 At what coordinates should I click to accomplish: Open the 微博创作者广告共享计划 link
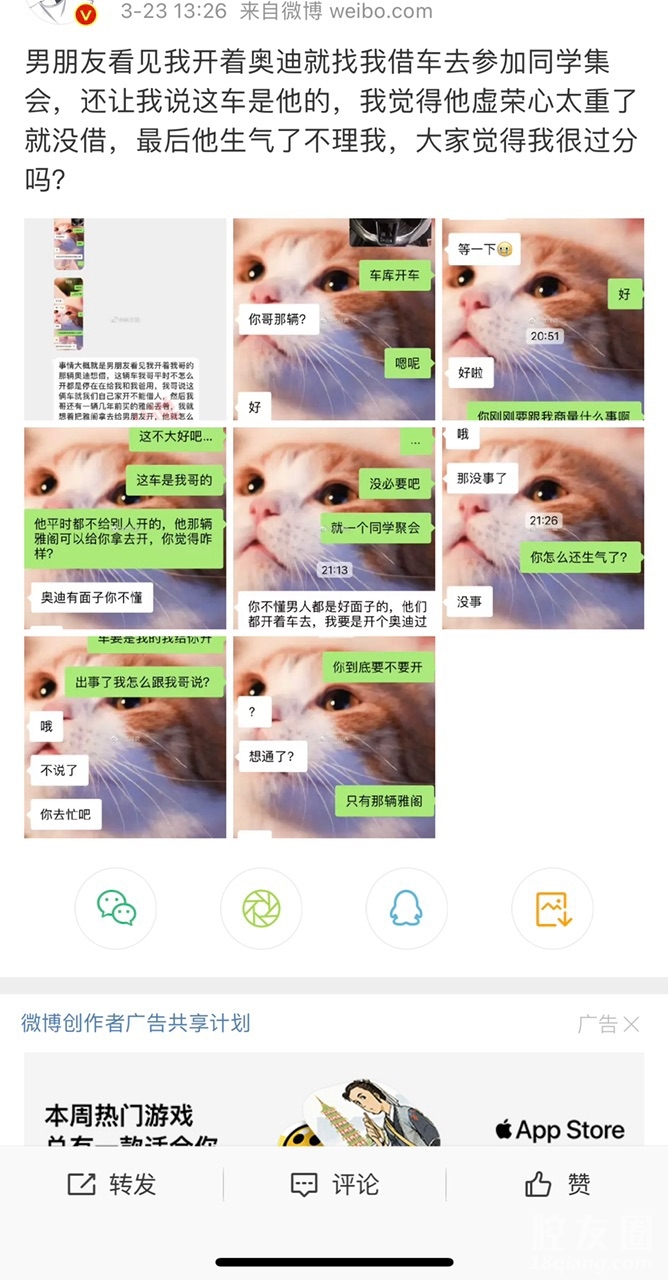point(136,1023)
